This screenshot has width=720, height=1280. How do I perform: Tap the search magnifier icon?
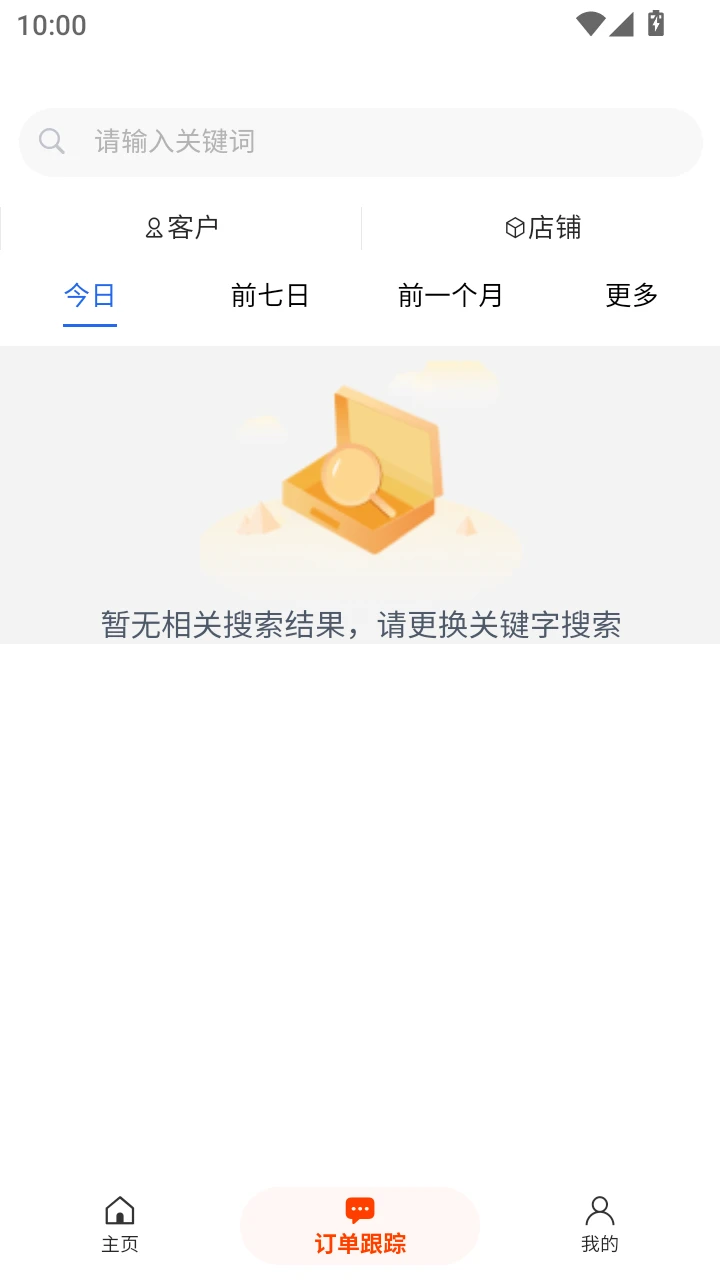(x=51, y=141)
